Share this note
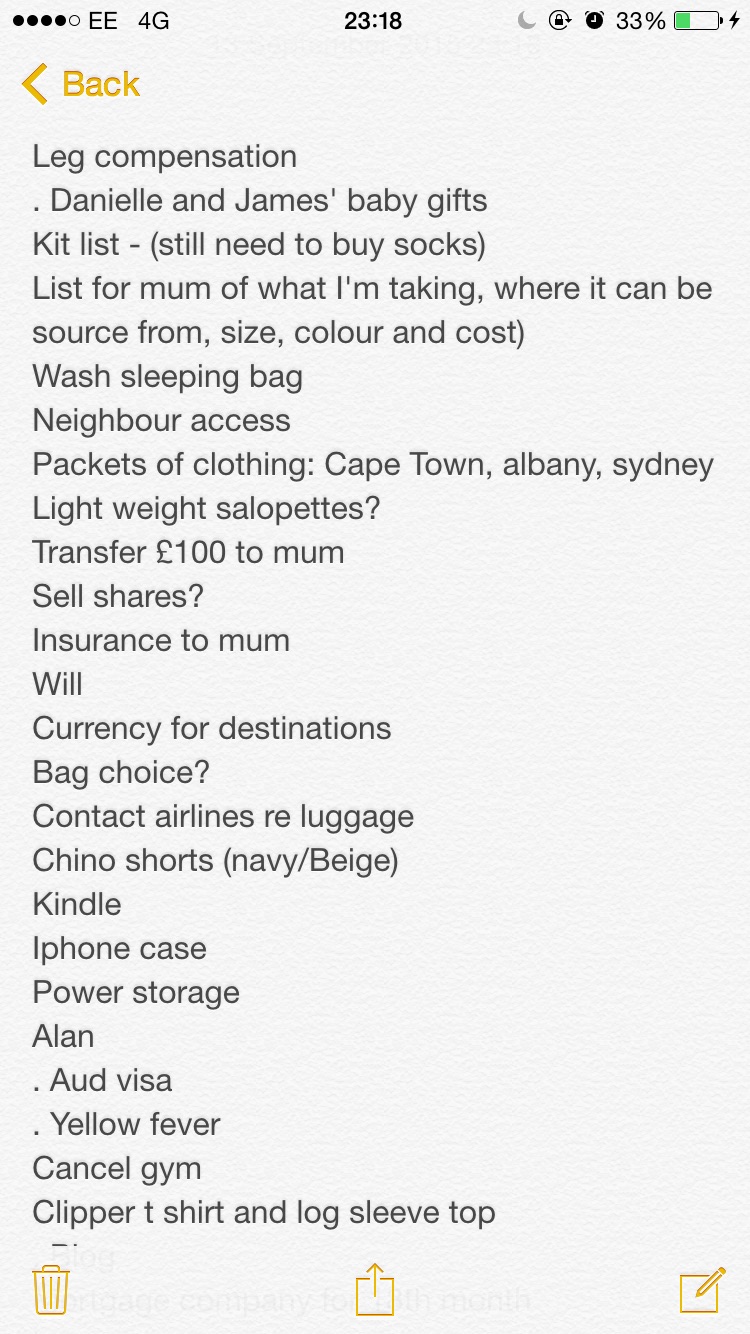This screenshot has height=1334, width=750. tap(375, 1287)
